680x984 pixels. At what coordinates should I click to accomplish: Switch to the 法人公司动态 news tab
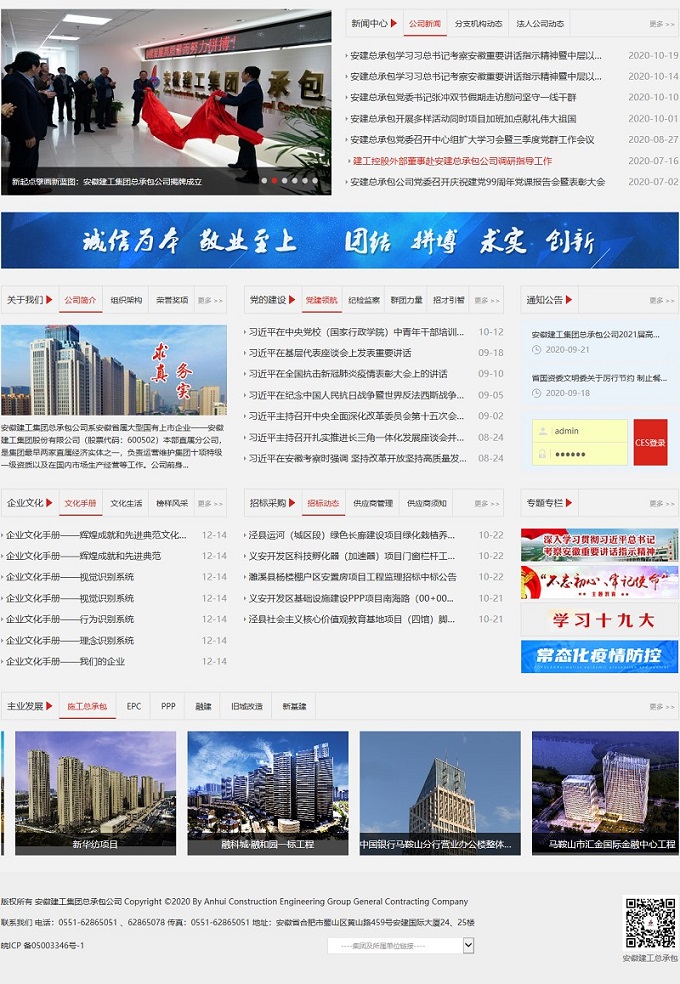point(540,23)
